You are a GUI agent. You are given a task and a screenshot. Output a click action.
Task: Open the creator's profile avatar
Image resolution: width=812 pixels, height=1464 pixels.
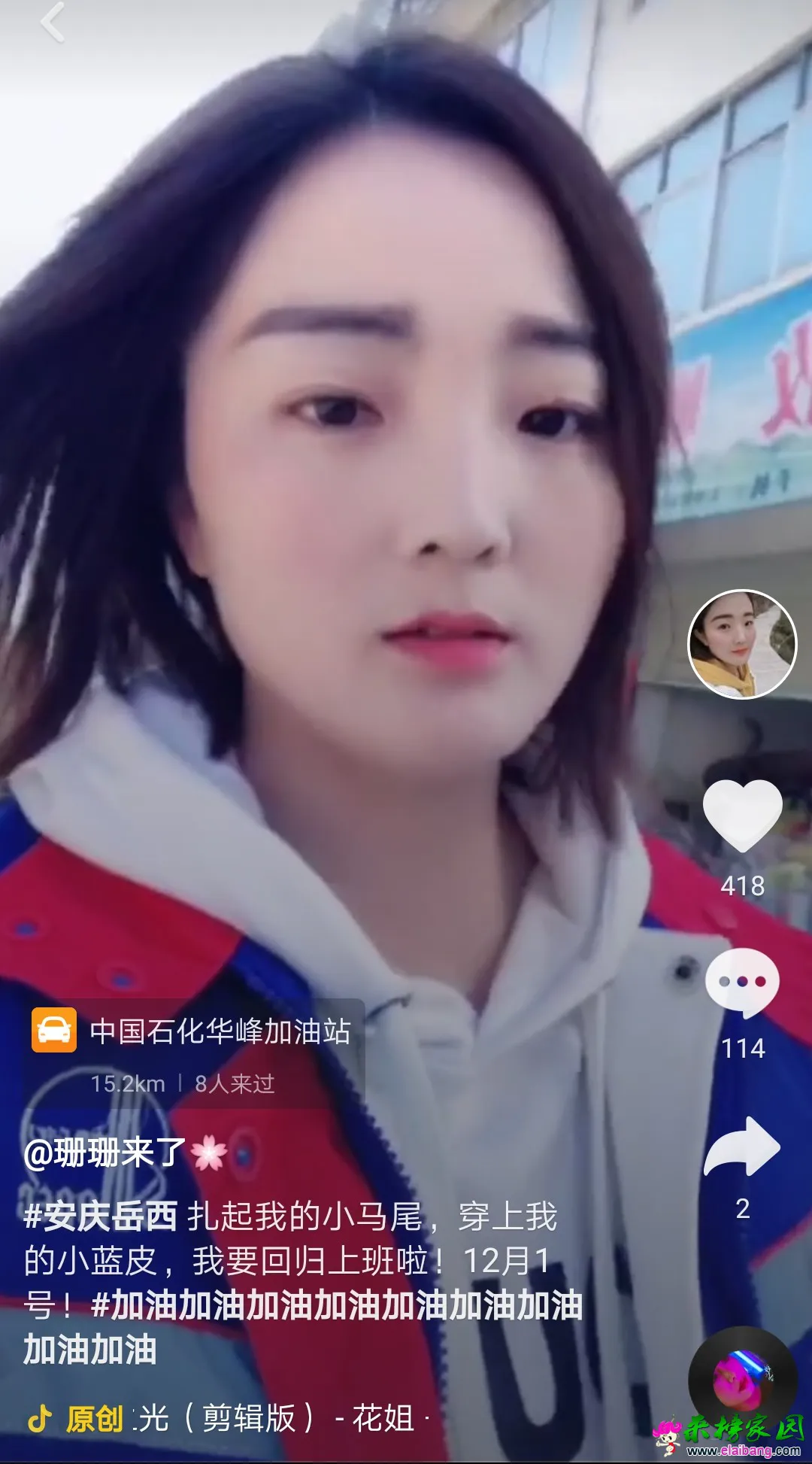742,644
